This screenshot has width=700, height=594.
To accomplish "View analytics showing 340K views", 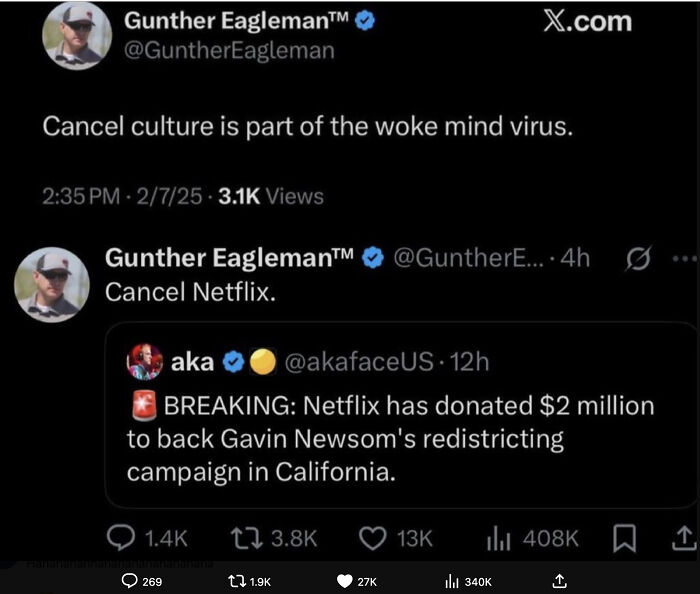I will [x=452, y=581].
